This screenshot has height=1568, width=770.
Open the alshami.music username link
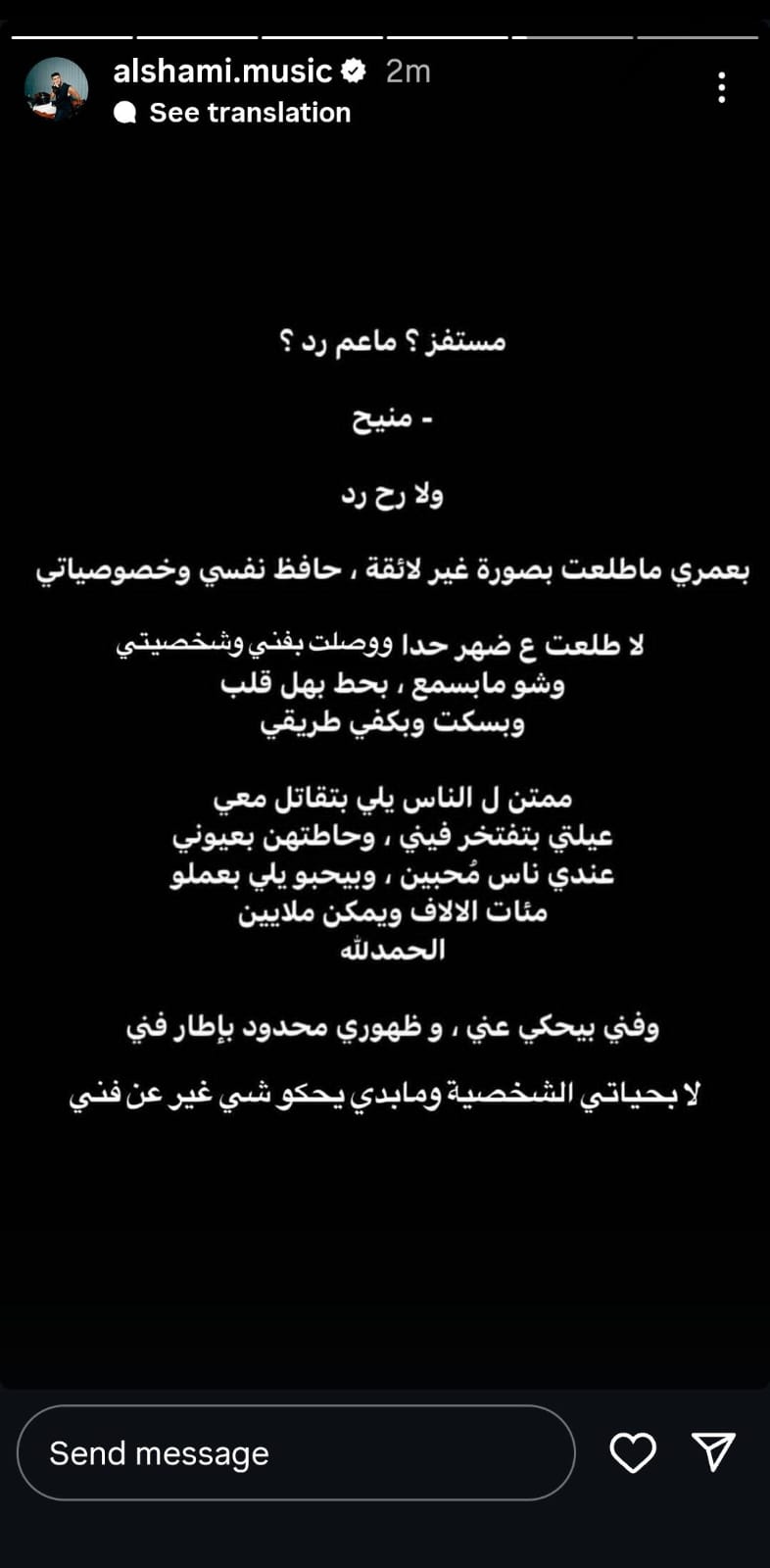point(222,72)
